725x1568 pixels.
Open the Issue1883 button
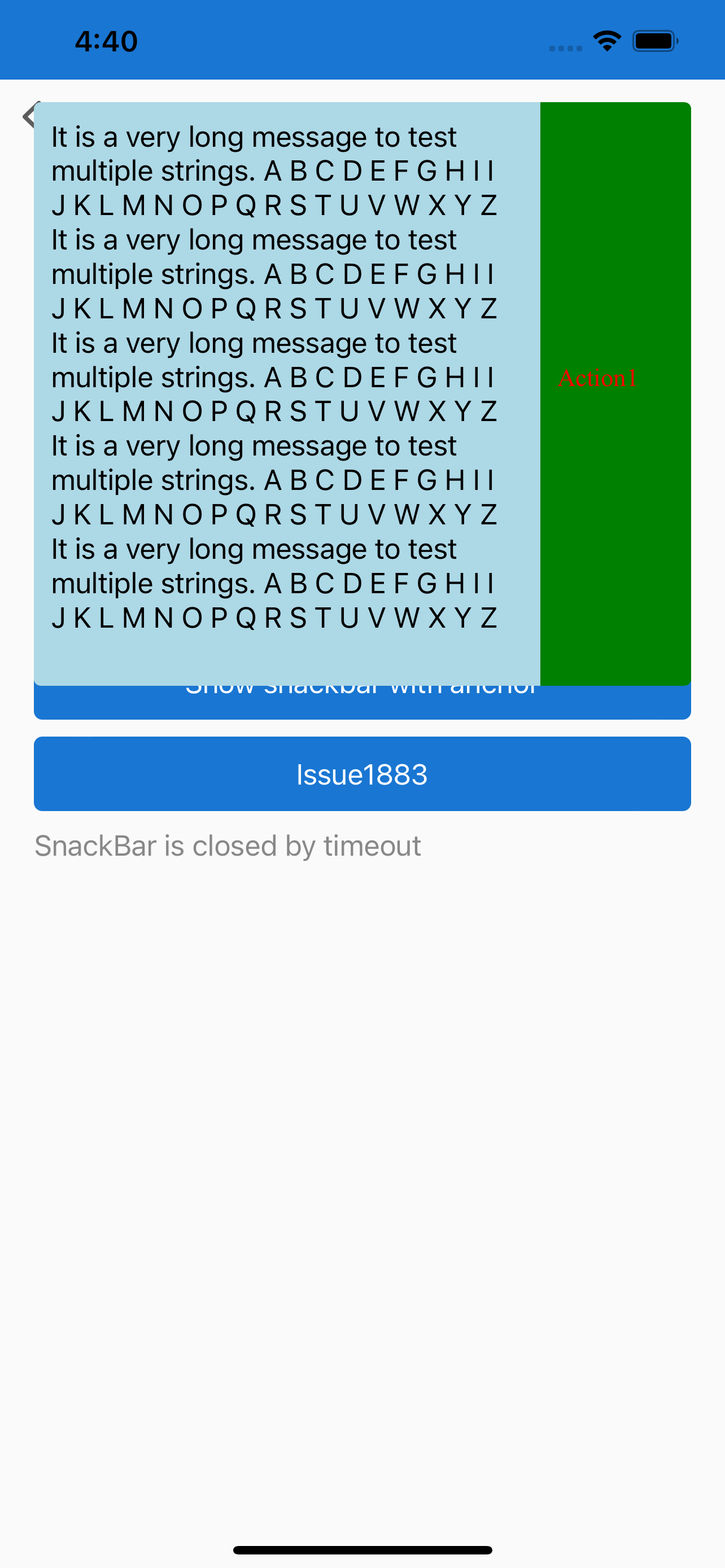(x=362, y=774)
